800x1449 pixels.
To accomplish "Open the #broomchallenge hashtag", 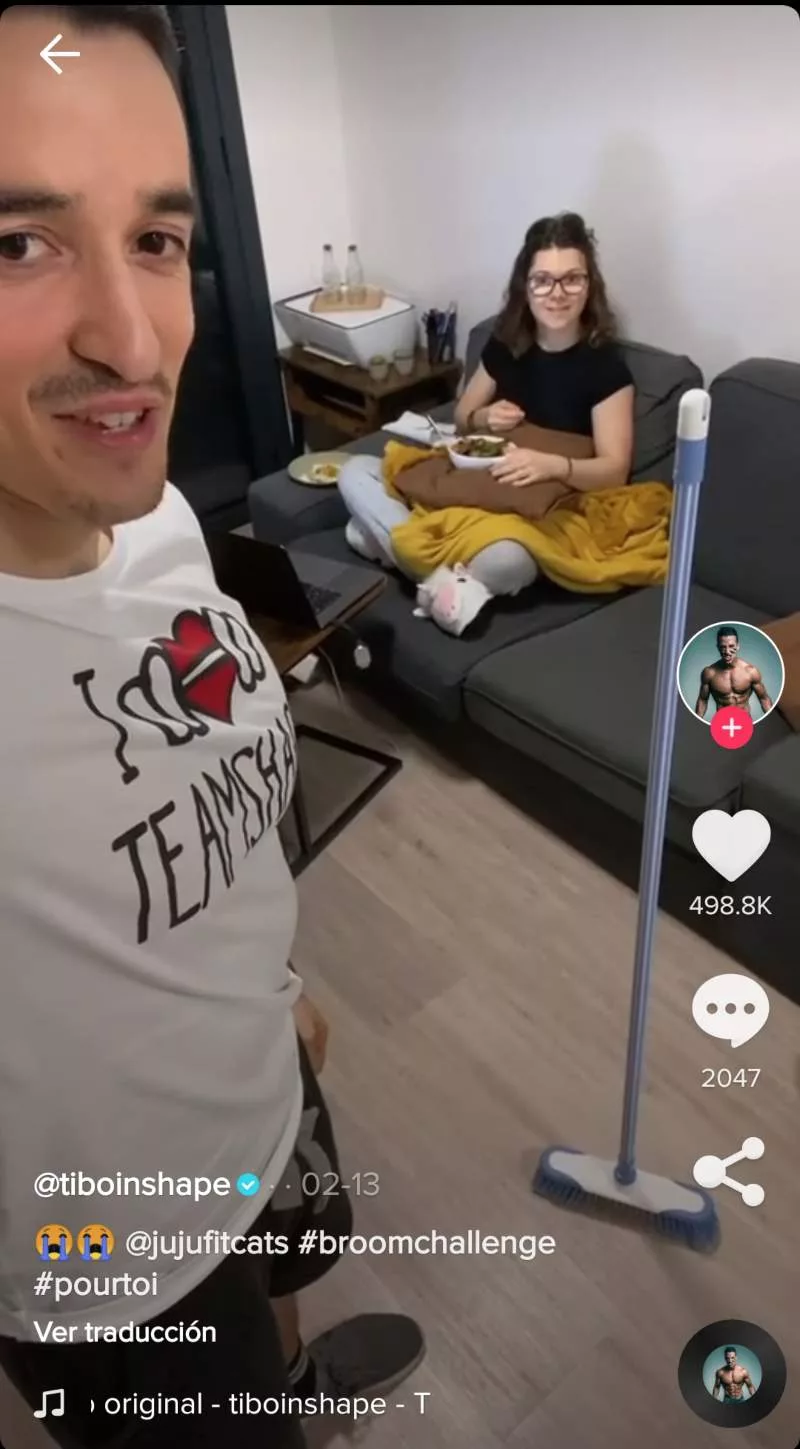I will pos(426,1243).
